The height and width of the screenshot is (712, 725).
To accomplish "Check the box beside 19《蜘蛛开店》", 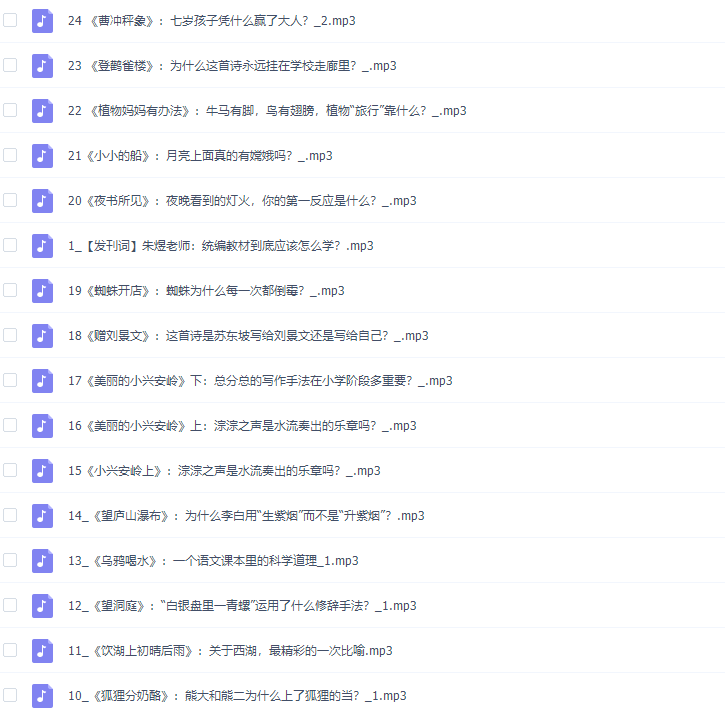I will 10,290.
